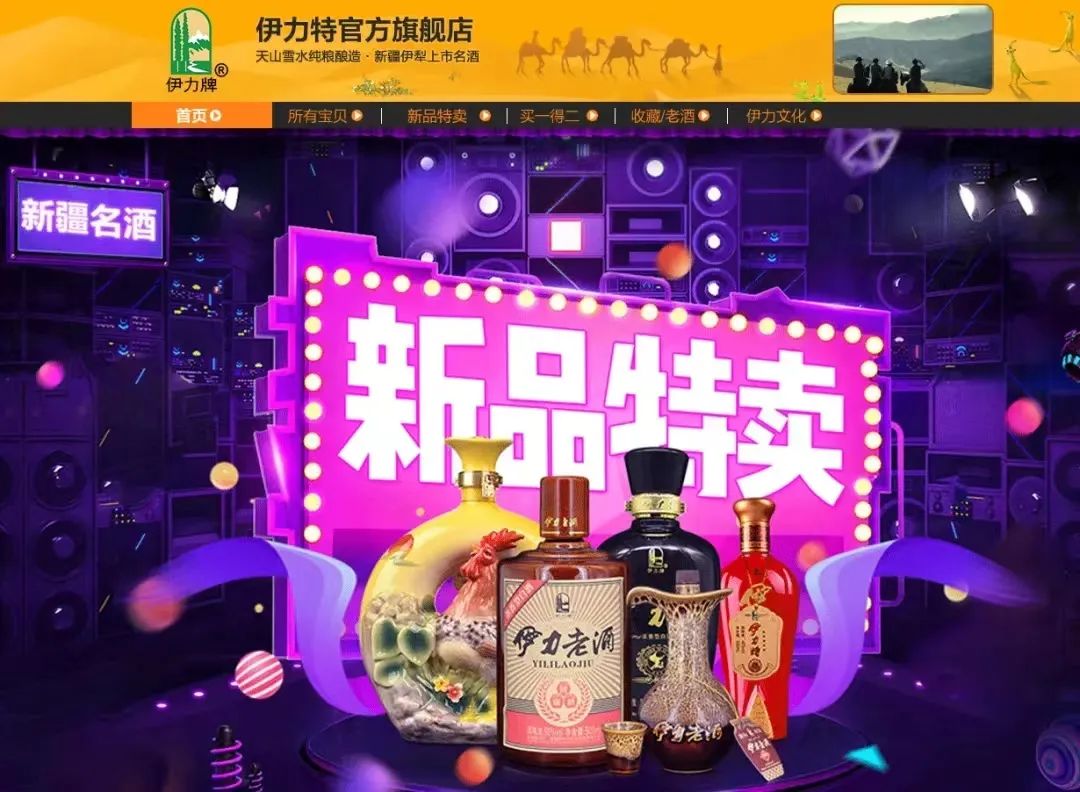1080x792 pixels.
Task: Select the 买一得二 tab
Action: tap(558, 116)
